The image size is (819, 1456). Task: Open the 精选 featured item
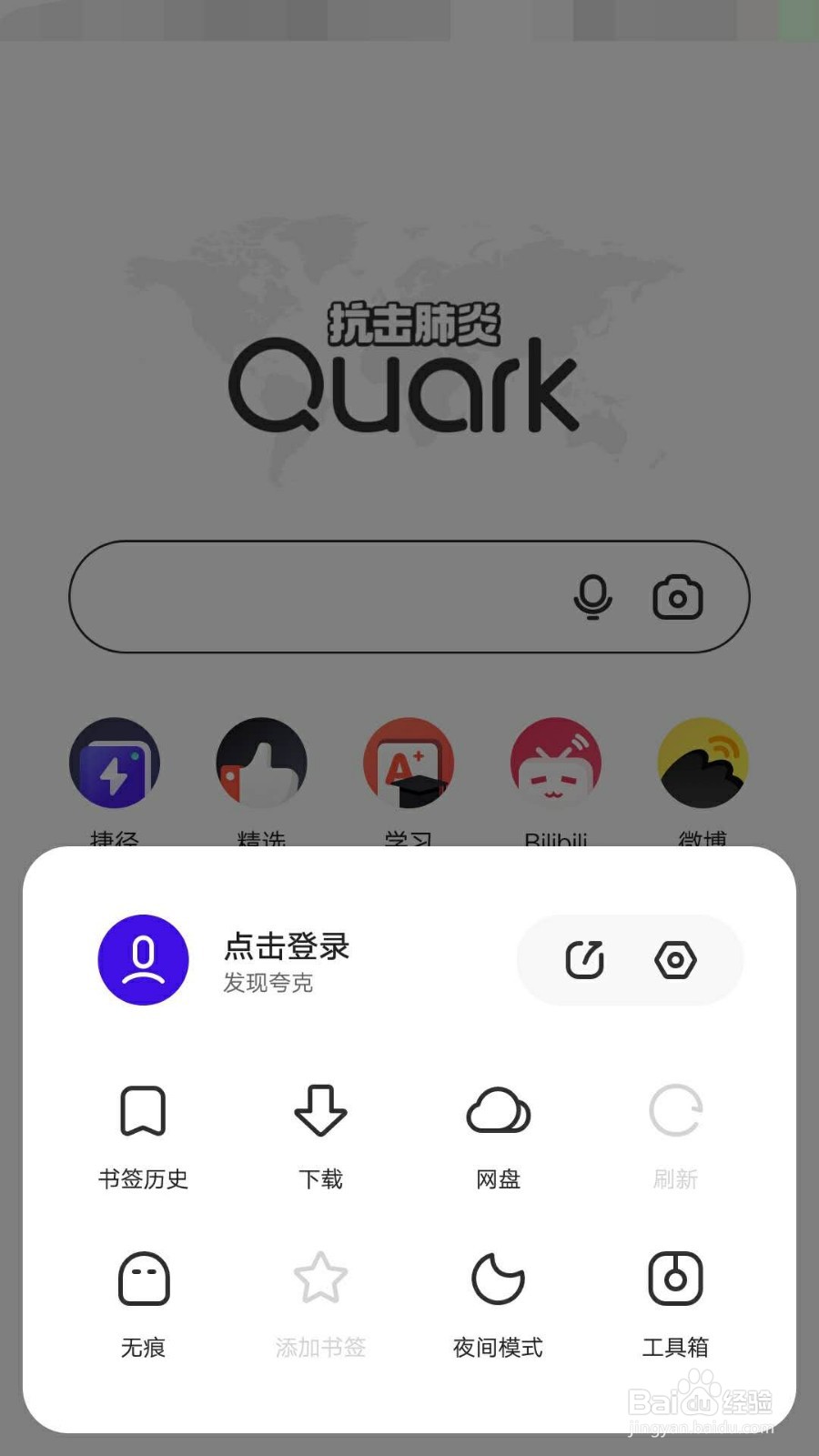[261, 764]
